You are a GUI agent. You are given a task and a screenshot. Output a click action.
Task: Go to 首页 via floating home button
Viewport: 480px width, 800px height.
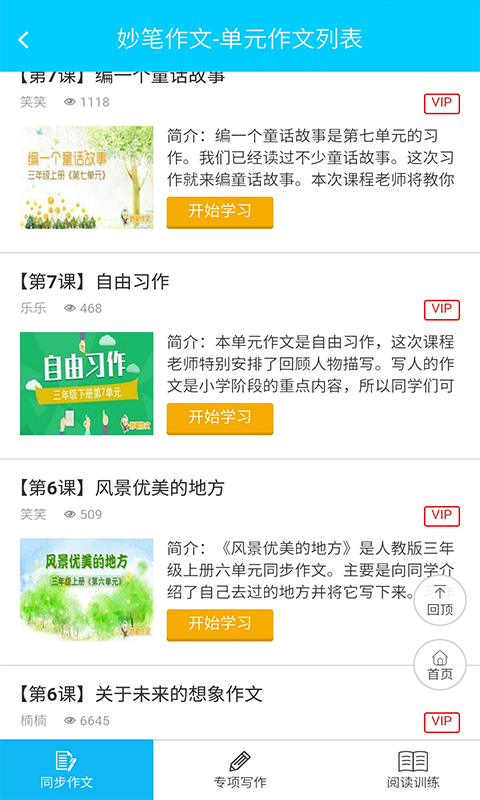pos(440,665)
